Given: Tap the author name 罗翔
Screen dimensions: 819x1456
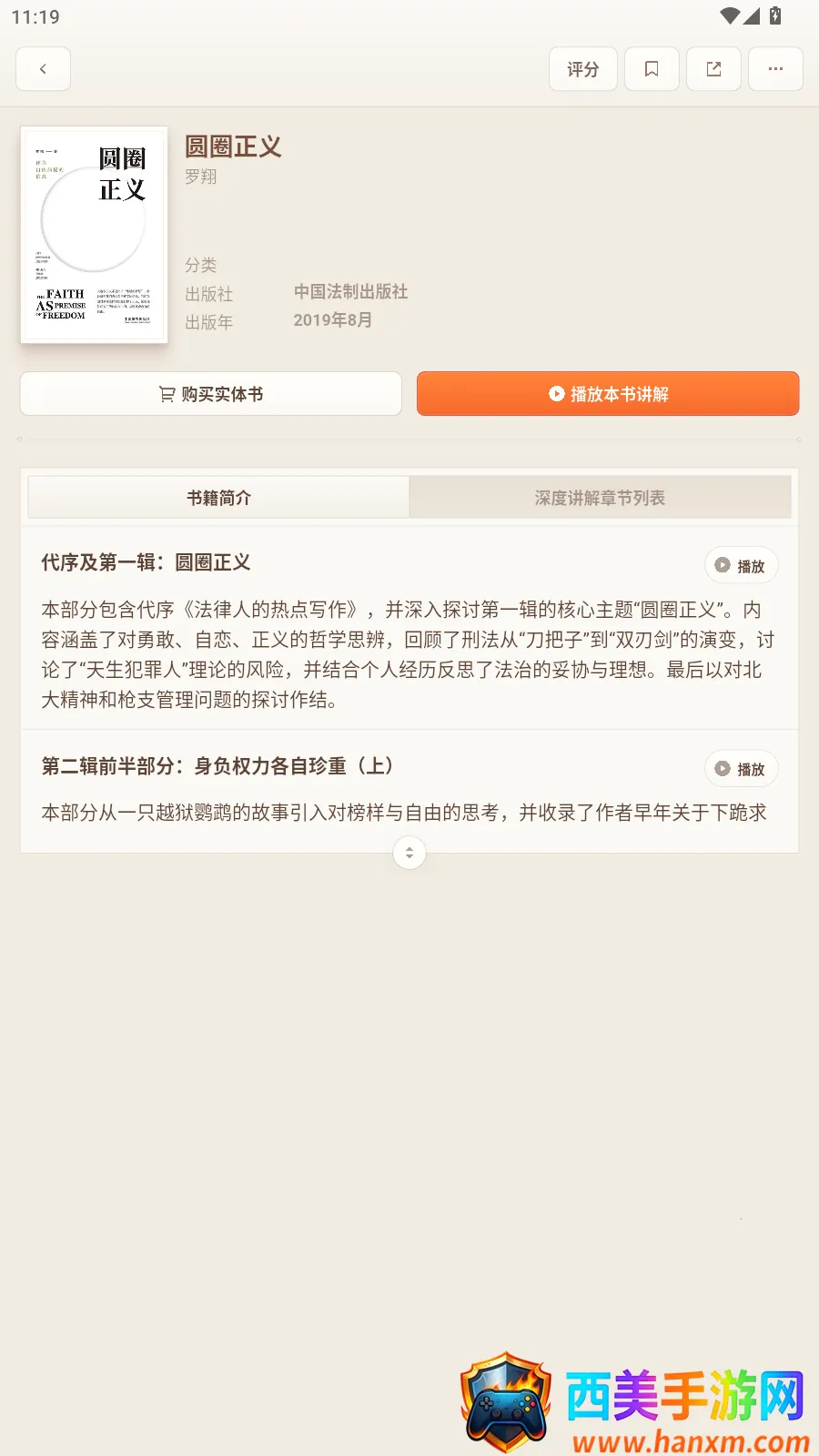Looking at the screenshot, I should (199, 177).
